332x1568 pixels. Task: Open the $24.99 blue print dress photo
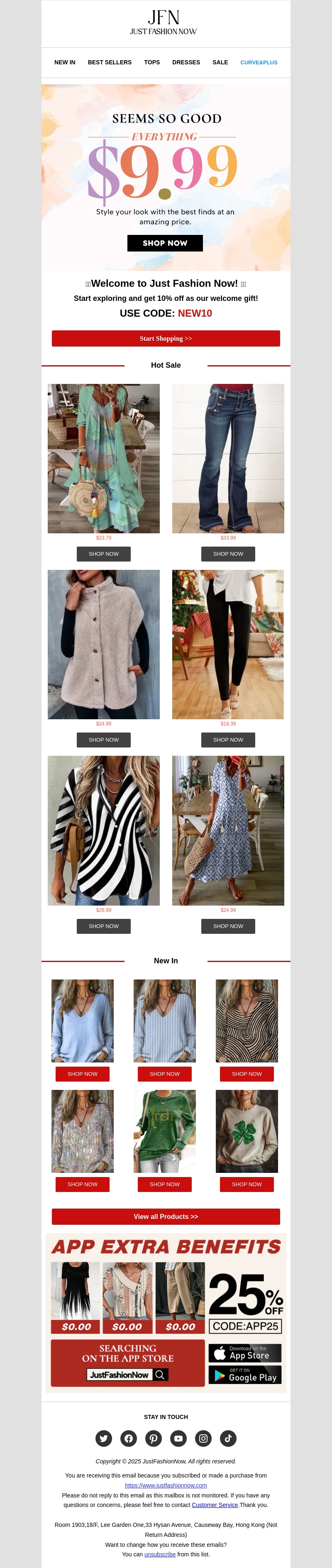tap(228, 830)
